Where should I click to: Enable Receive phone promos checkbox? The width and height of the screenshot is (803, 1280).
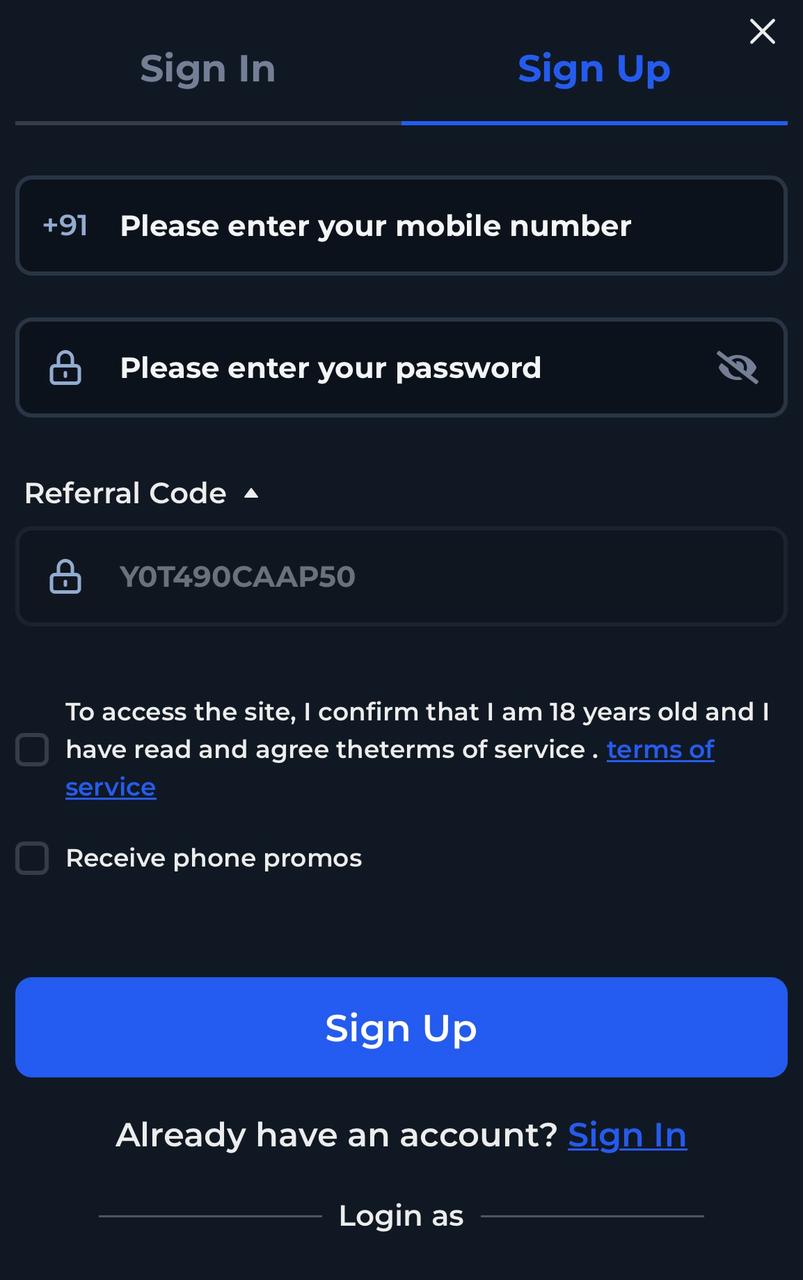point(32,858)
